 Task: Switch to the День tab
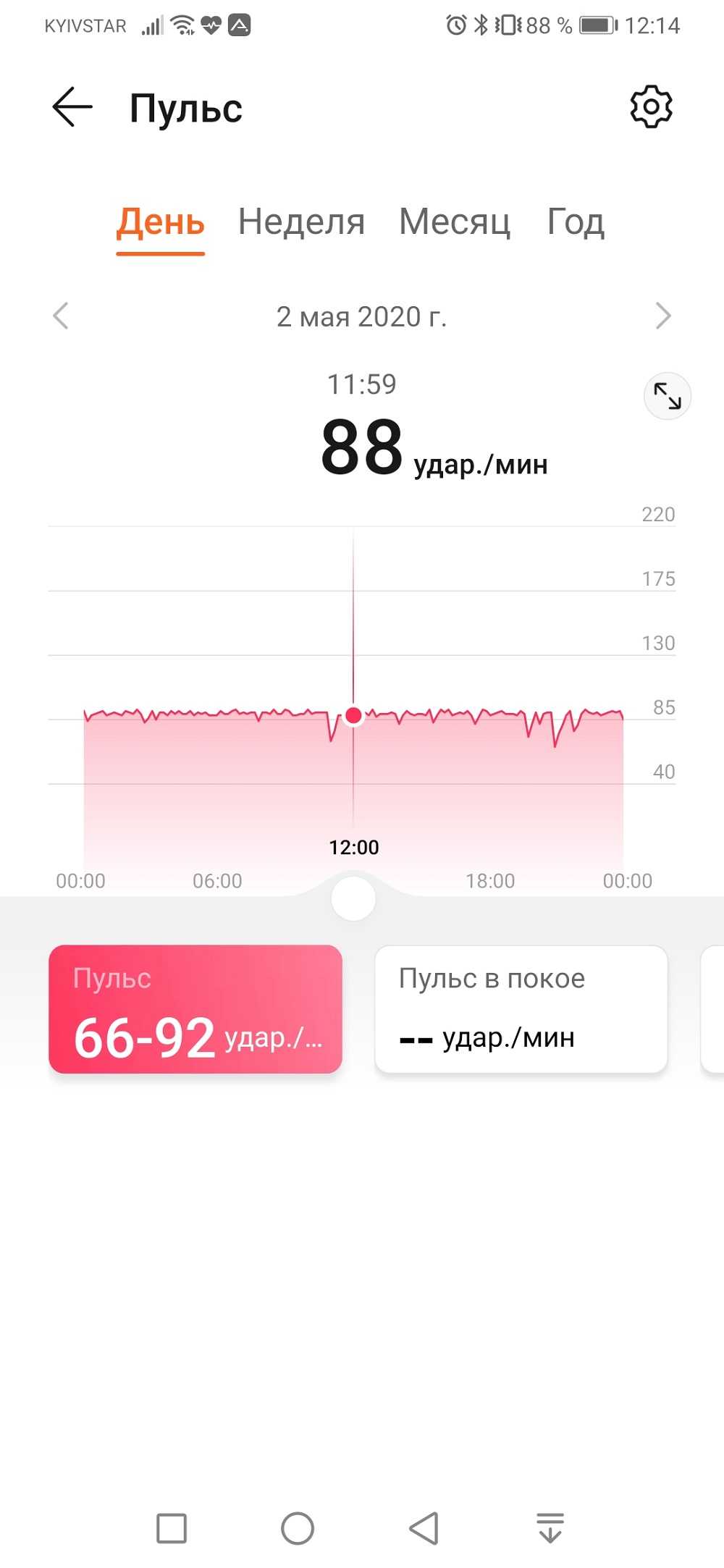click(x=161, y=222)
